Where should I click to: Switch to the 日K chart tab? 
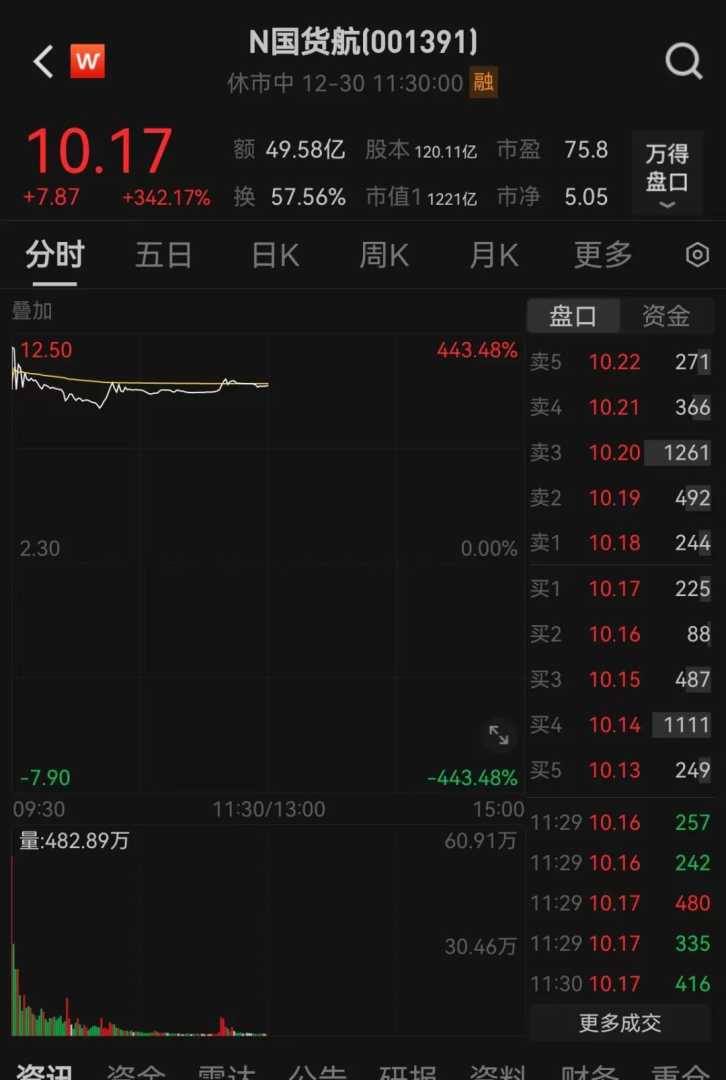(x=275, y=255)
